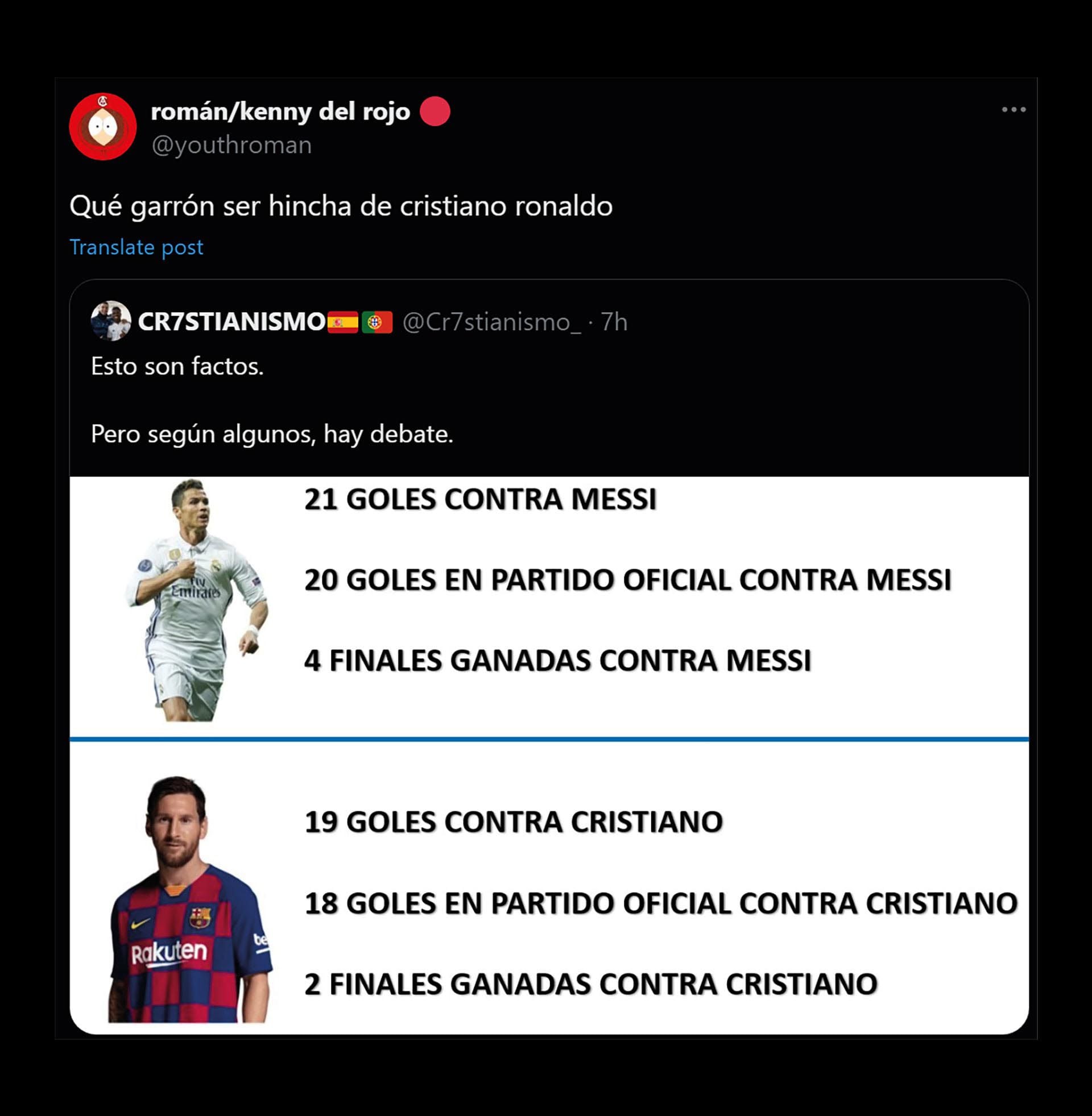Image resolution: width=1092 pixels, height=1116 pixels.
Task: Click the Esto son factos text
Action: [178, 367]
